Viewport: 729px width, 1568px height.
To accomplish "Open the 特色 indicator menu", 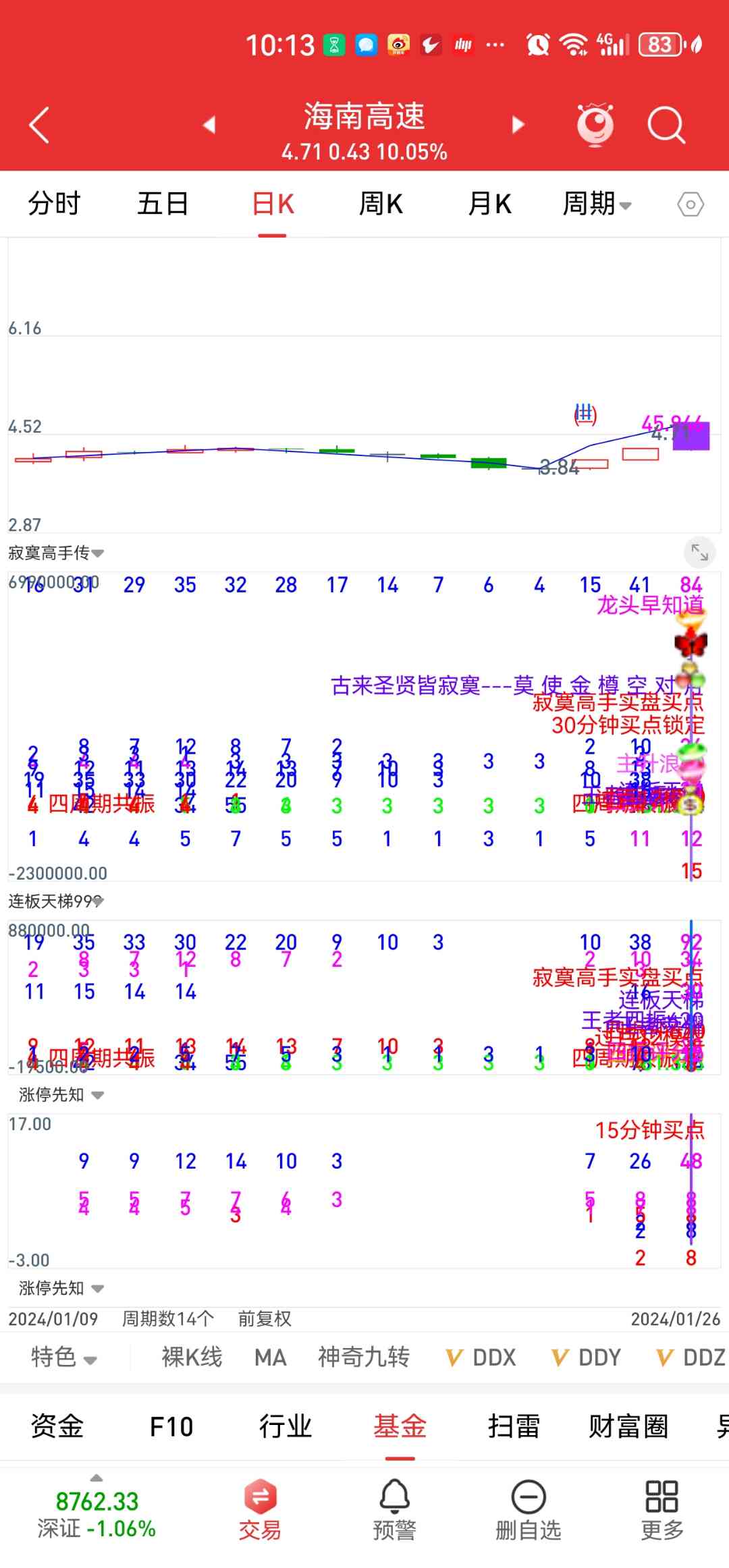I will (63, 1357).
